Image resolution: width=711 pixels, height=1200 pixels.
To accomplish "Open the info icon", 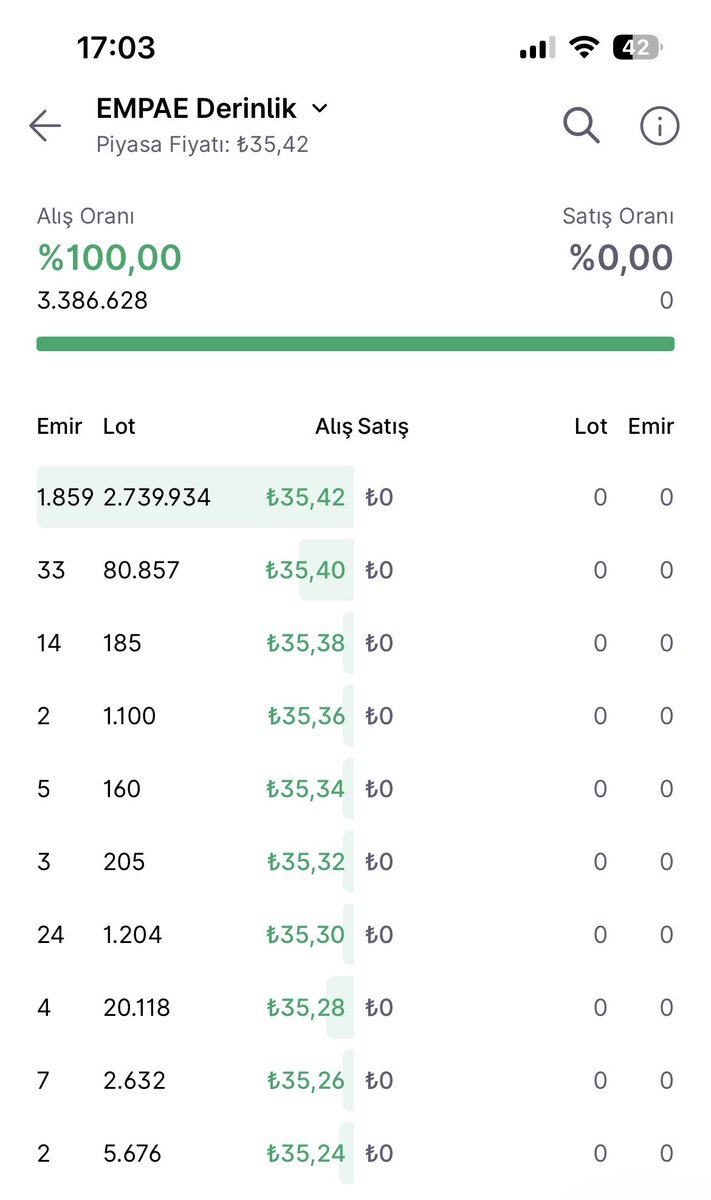I will (x=659, y=126).
